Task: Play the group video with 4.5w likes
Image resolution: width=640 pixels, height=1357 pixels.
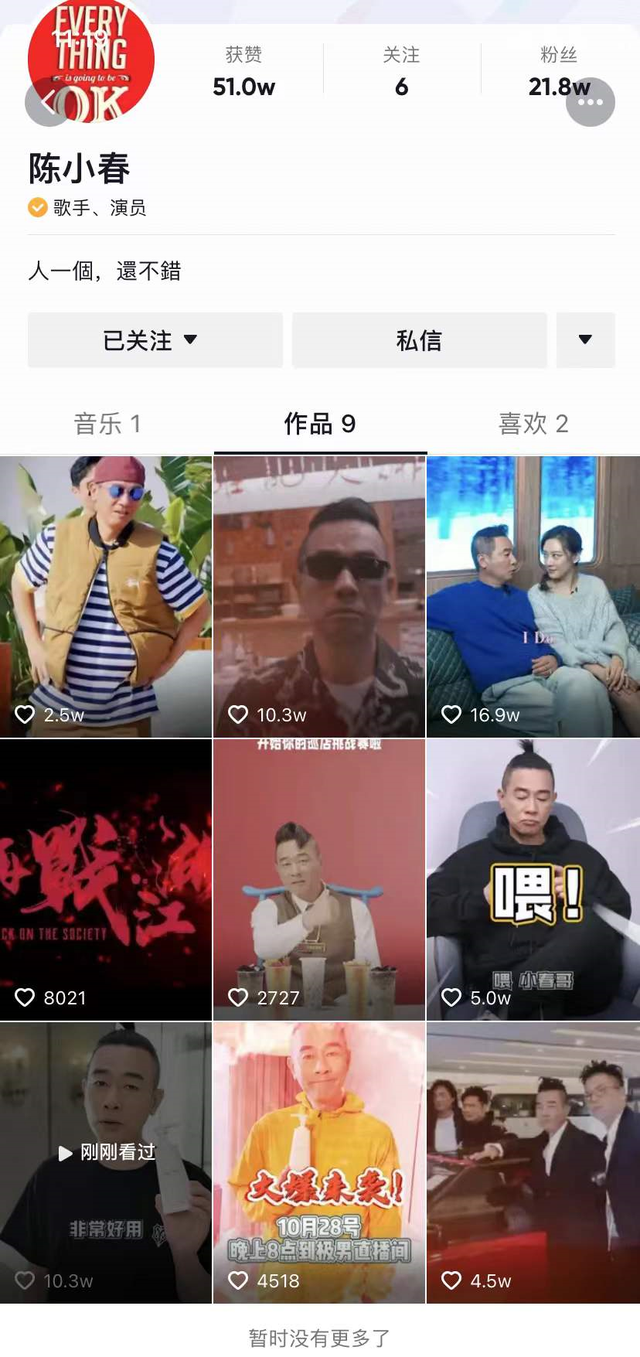Action: [533, 1162]
